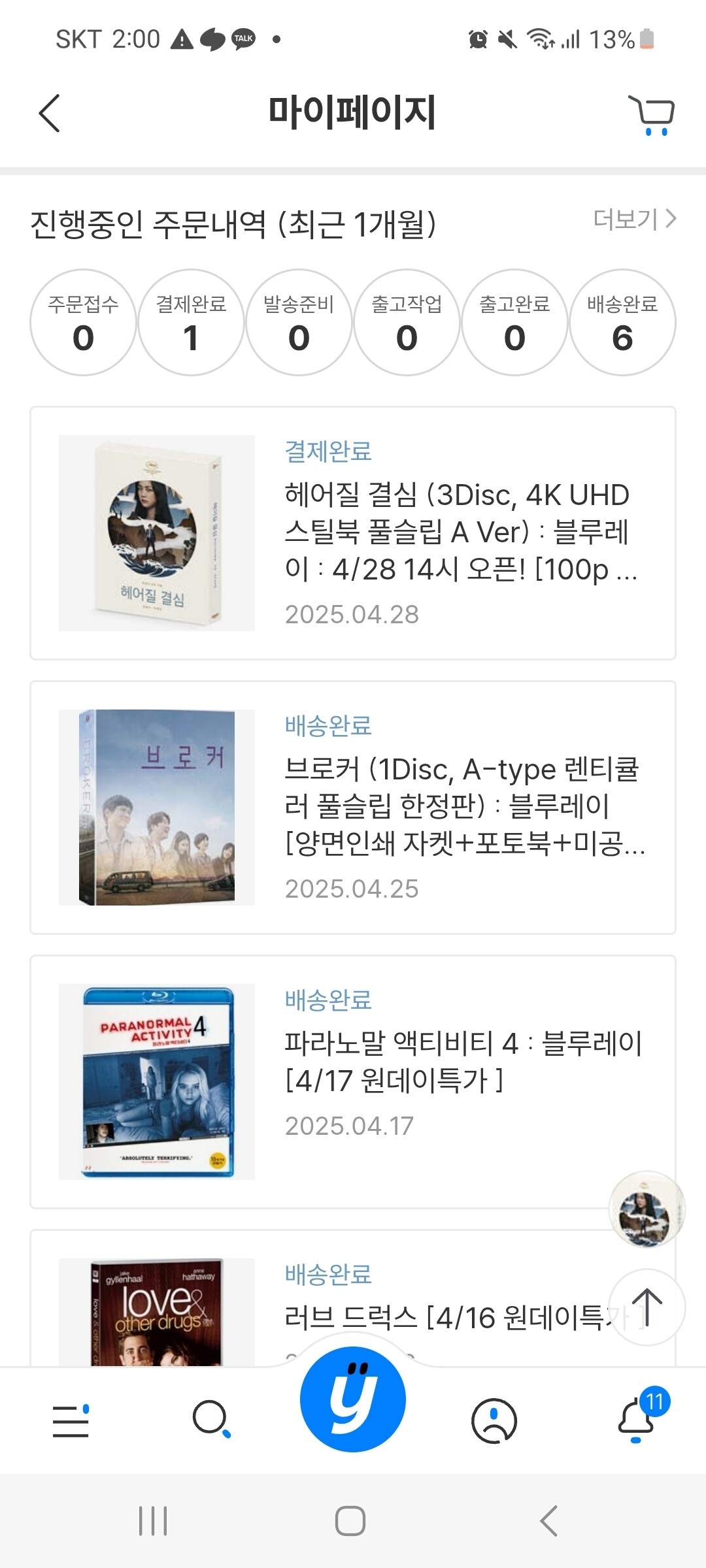The image size is (706, 1568).
Task: Select the 배송완료 status circle
Action: 622,323
